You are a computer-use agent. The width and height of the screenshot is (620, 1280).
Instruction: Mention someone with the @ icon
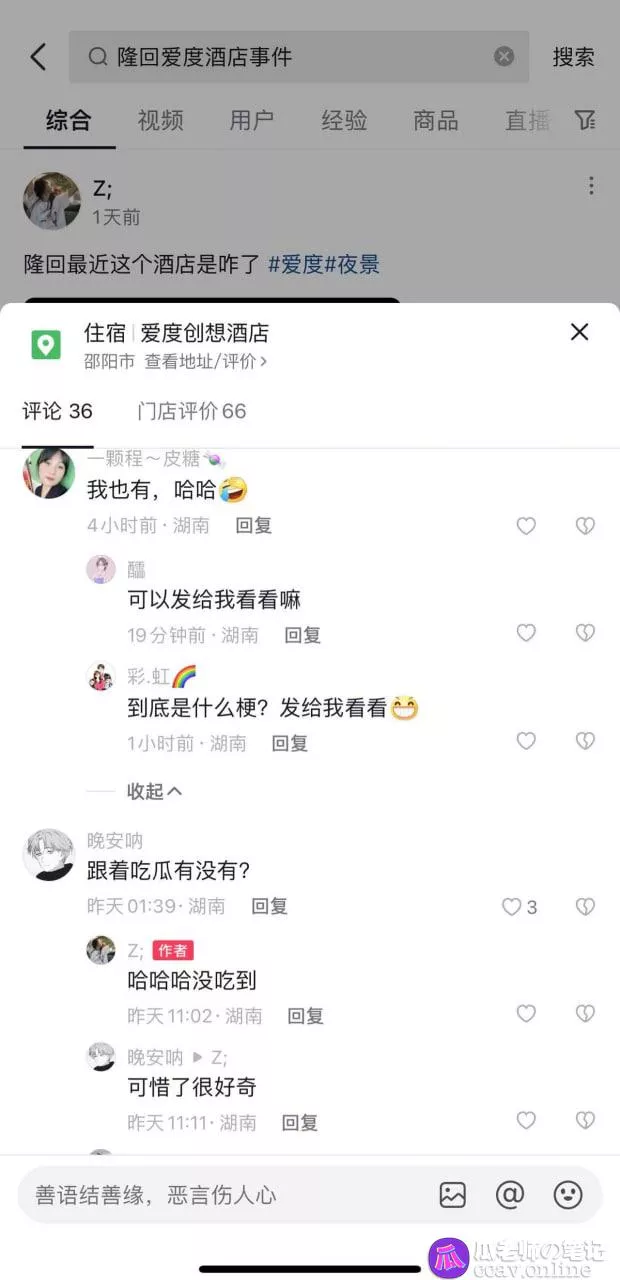pos(510,1195)
